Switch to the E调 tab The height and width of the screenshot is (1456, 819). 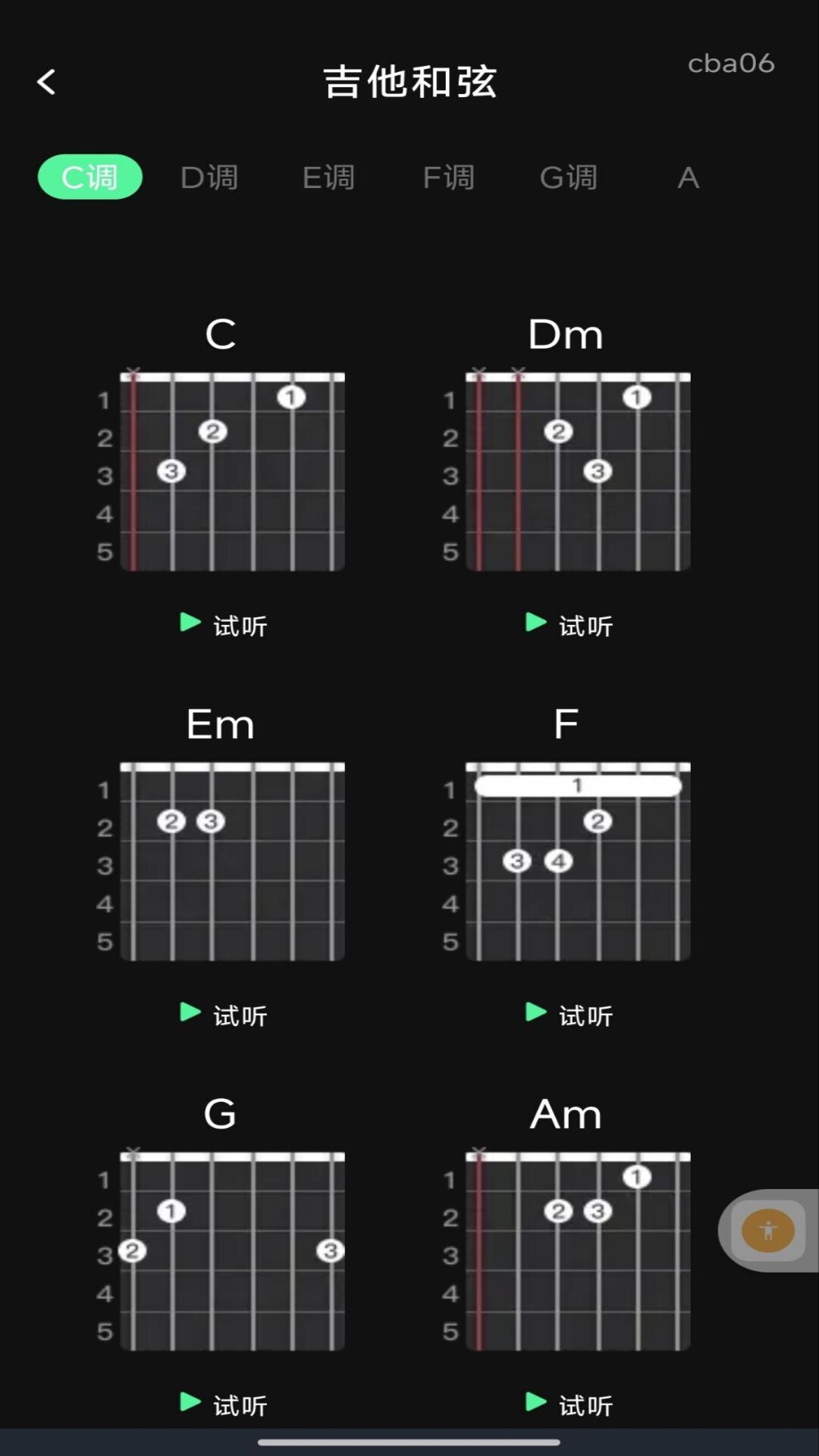[x=328, y=177]
